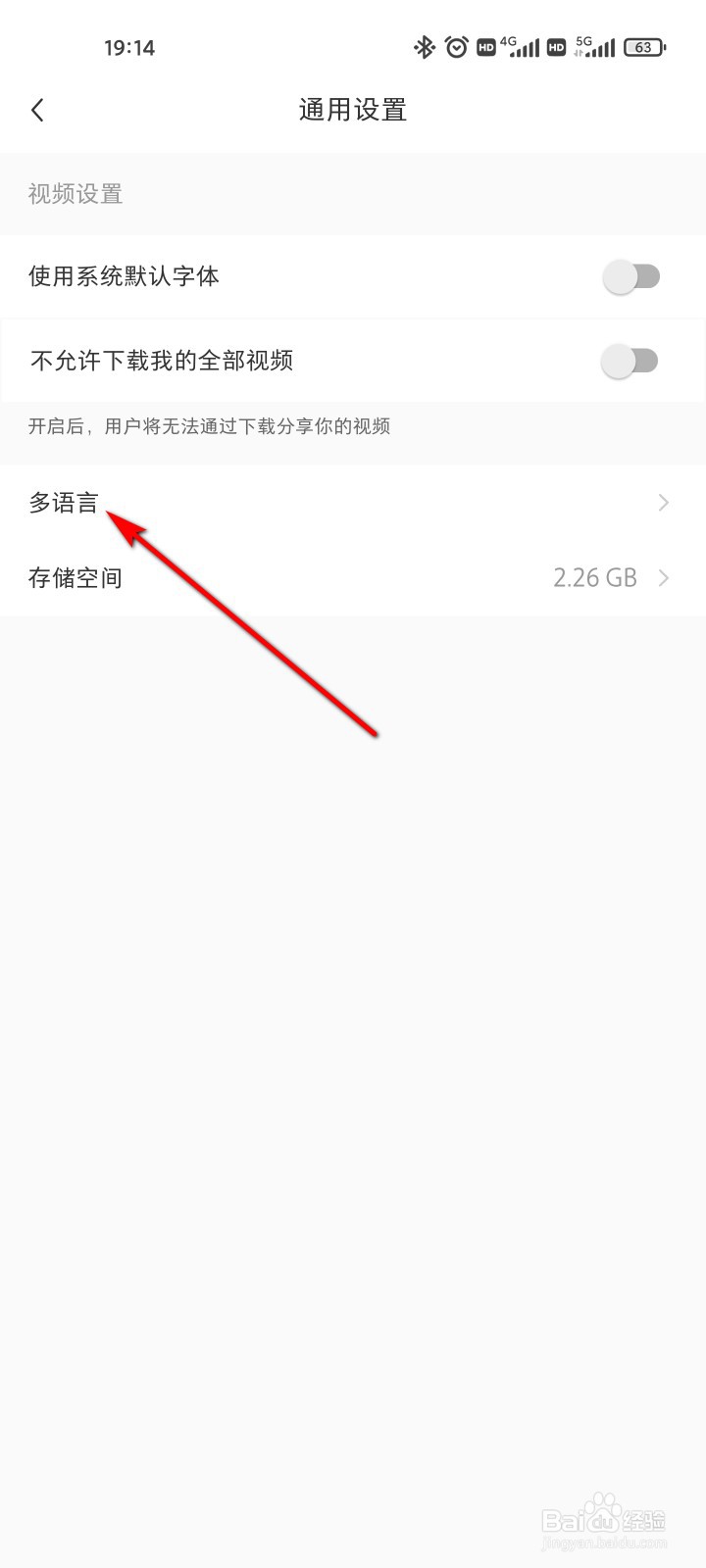
Task: Click the 2.26 GB storage value
Action: coord(594,577)
